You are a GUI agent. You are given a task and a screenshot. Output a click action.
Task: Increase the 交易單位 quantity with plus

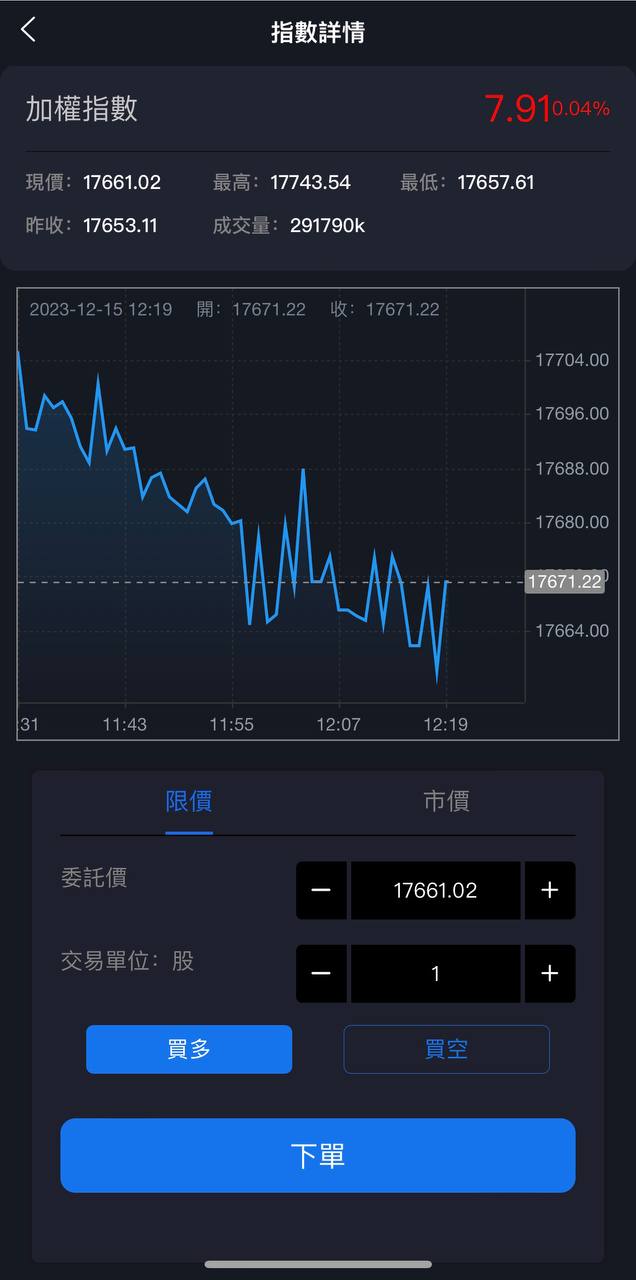click(549, 973)
